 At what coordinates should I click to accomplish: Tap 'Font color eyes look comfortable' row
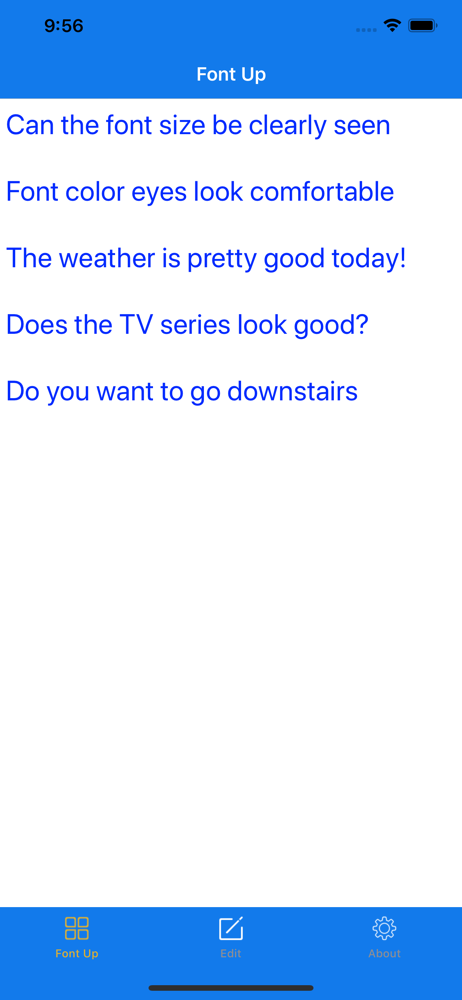coord(231,192)
